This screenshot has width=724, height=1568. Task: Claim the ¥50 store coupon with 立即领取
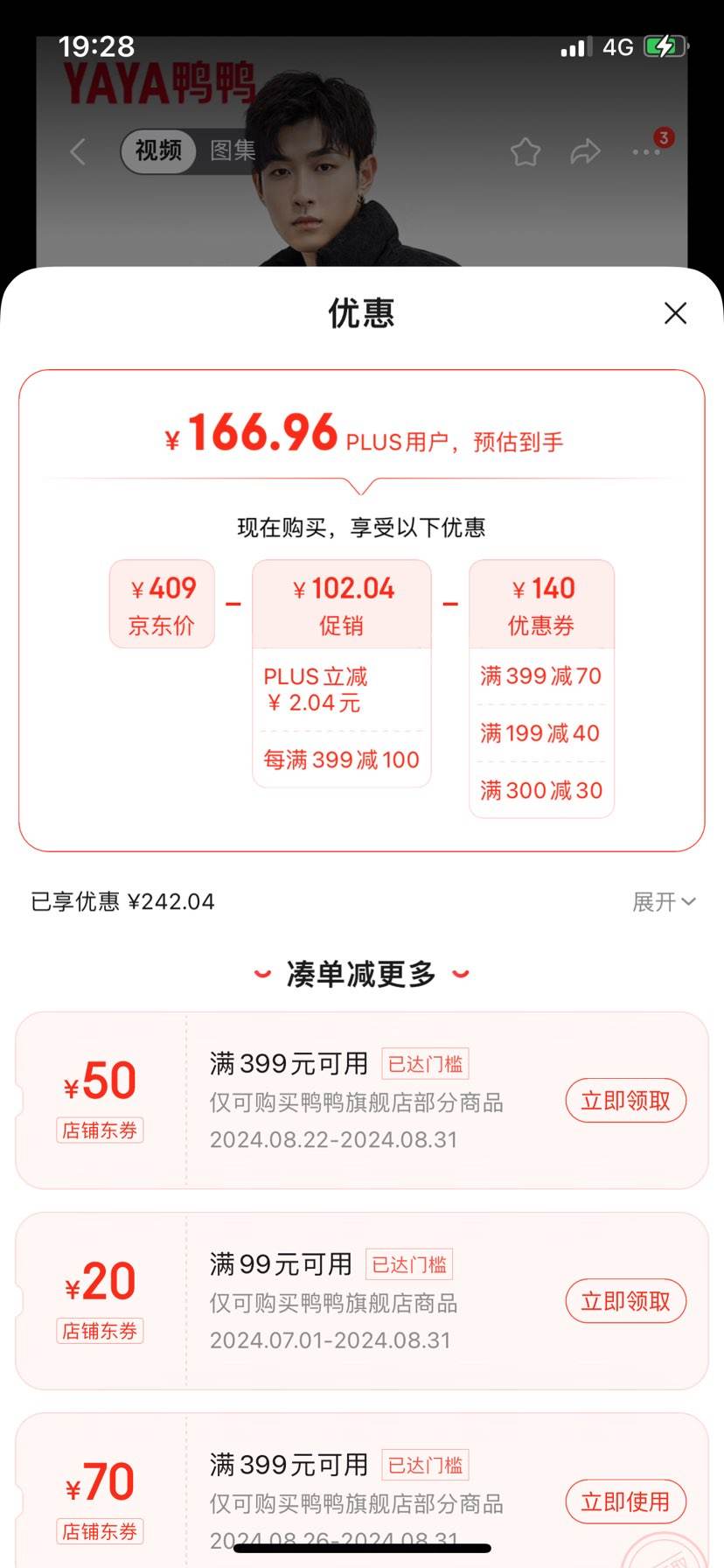pos(625,1101)
